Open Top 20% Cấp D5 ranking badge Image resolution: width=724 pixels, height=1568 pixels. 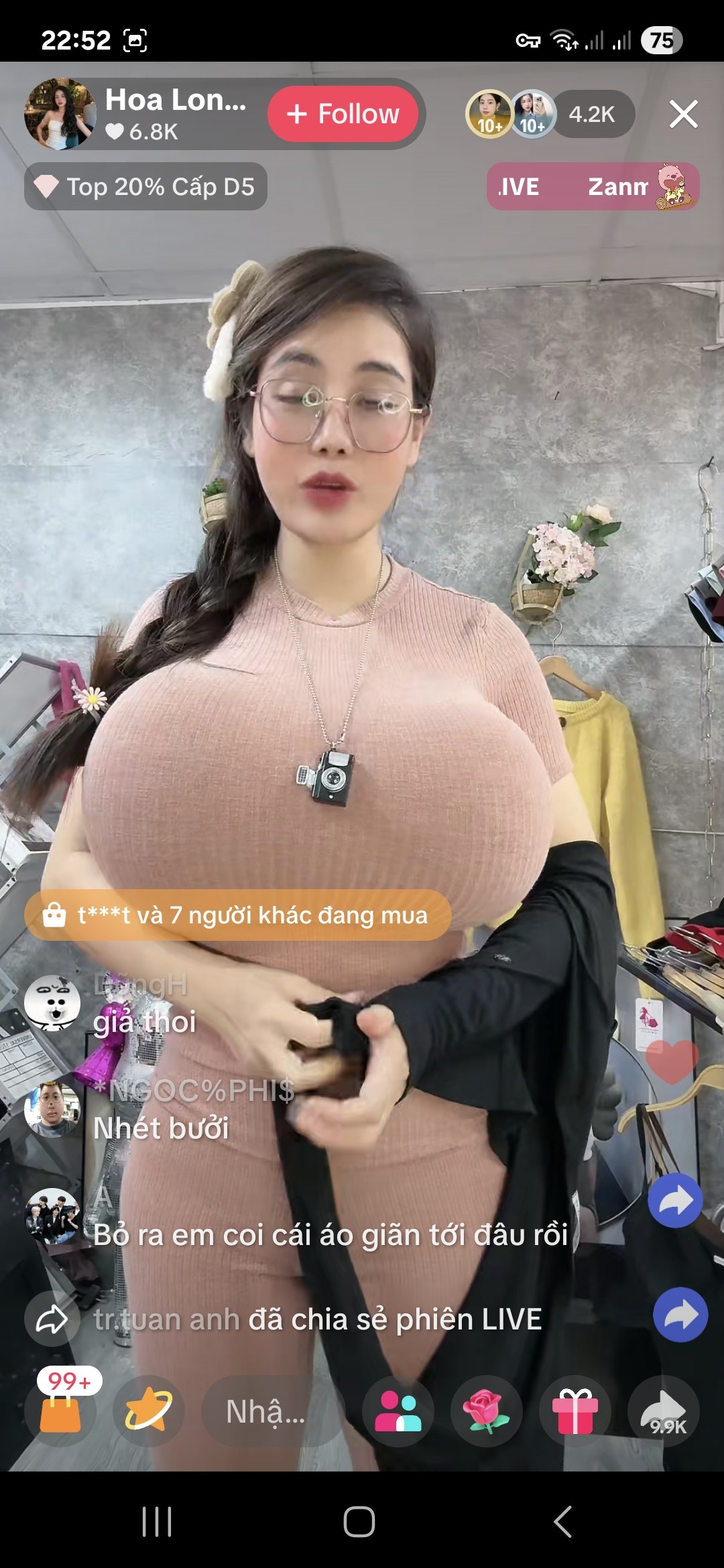[146, 186]
